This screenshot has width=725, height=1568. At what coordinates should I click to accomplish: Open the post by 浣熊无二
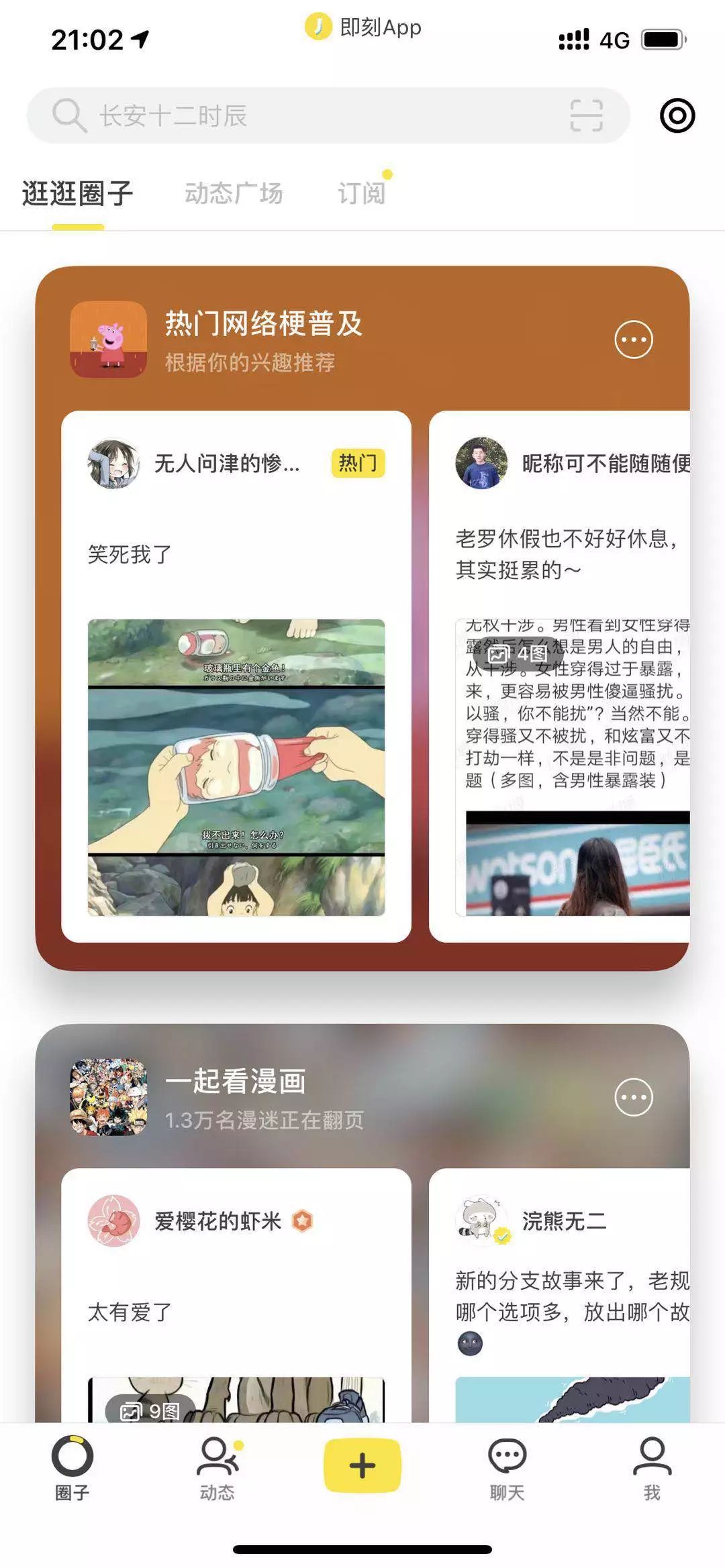point(571,1295)
